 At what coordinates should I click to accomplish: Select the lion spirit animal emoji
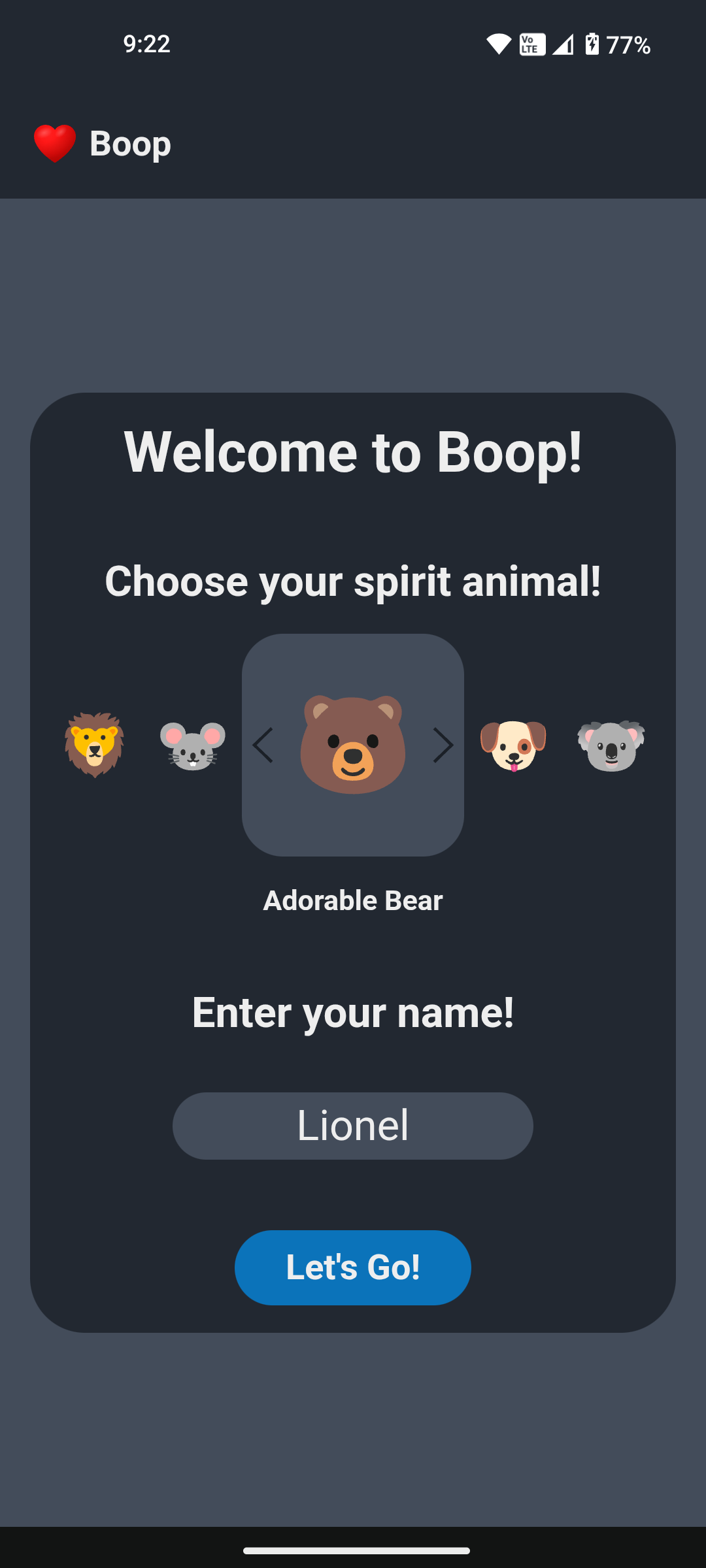93,745
